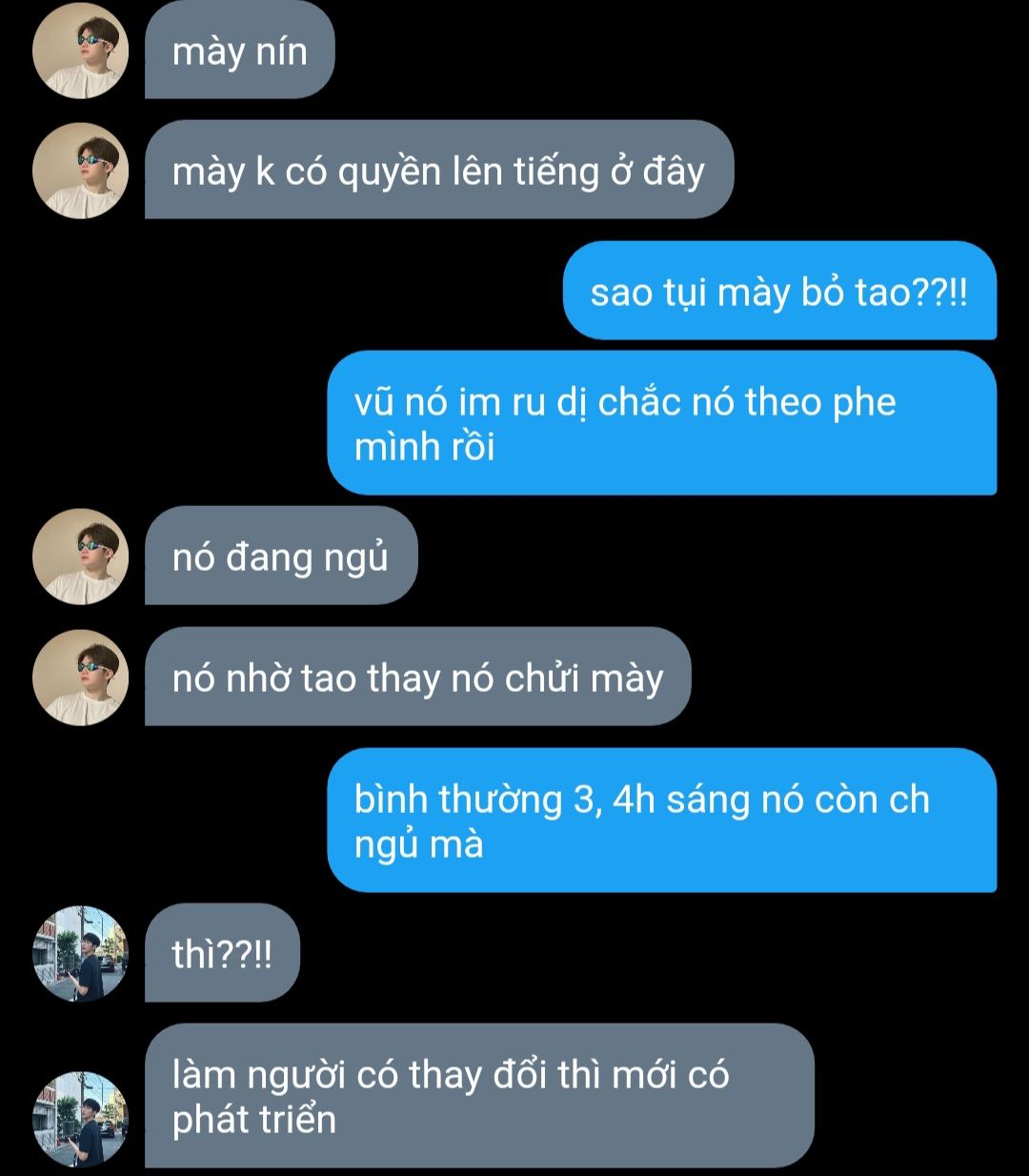Screen dimensions: 1029x1176
Task: Open avatar next to "nó nhờ tao thay" message
Action: (80, 678)
